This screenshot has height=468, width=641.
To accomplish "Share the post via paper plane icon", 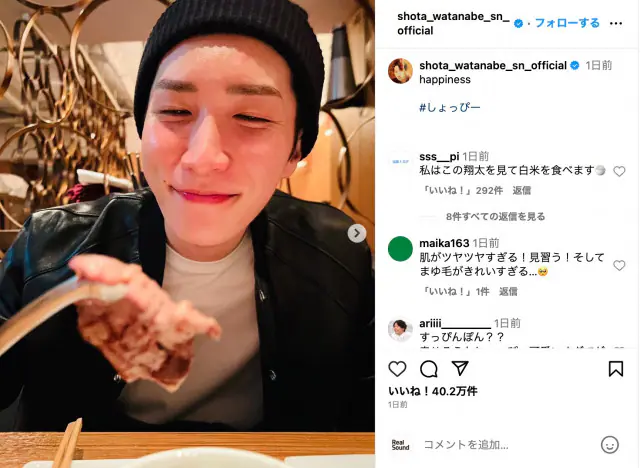I will (459, 369).
